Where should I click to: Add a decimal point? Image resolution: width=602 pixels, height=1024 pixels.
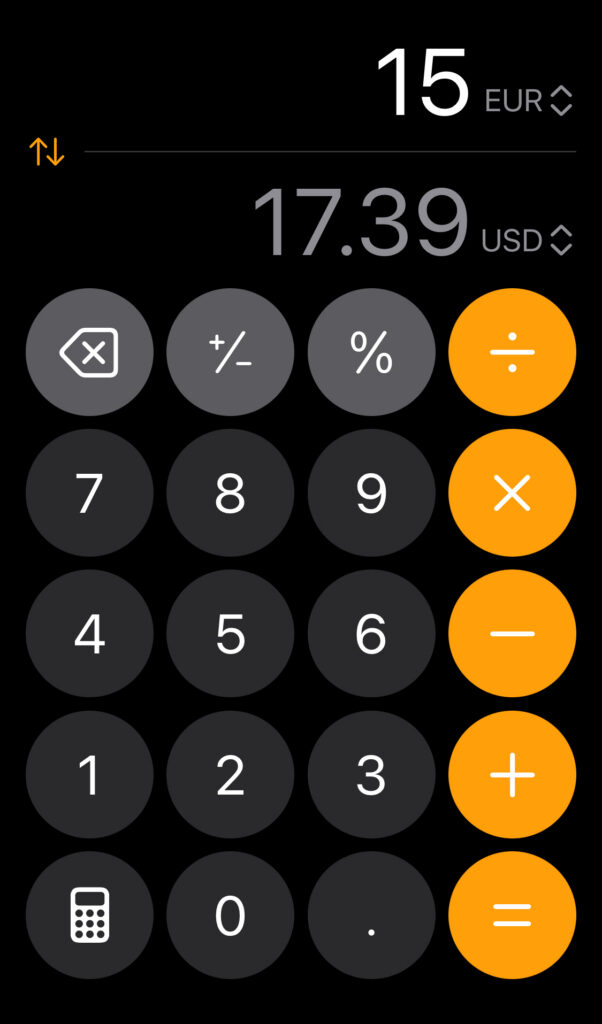coord(371,915)
